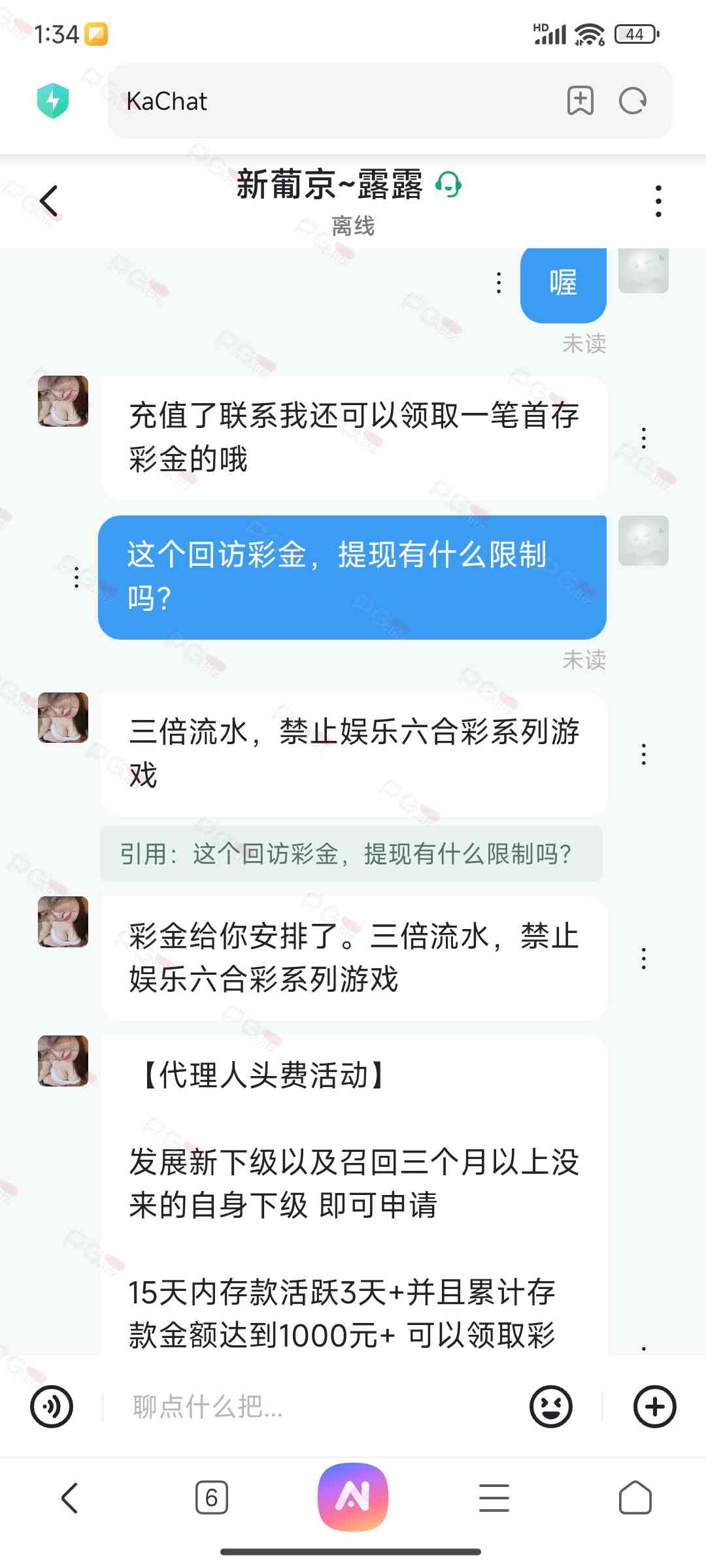
Task: Open options for the 这个回访彩金 sent message
Action: tap(77, 578)
